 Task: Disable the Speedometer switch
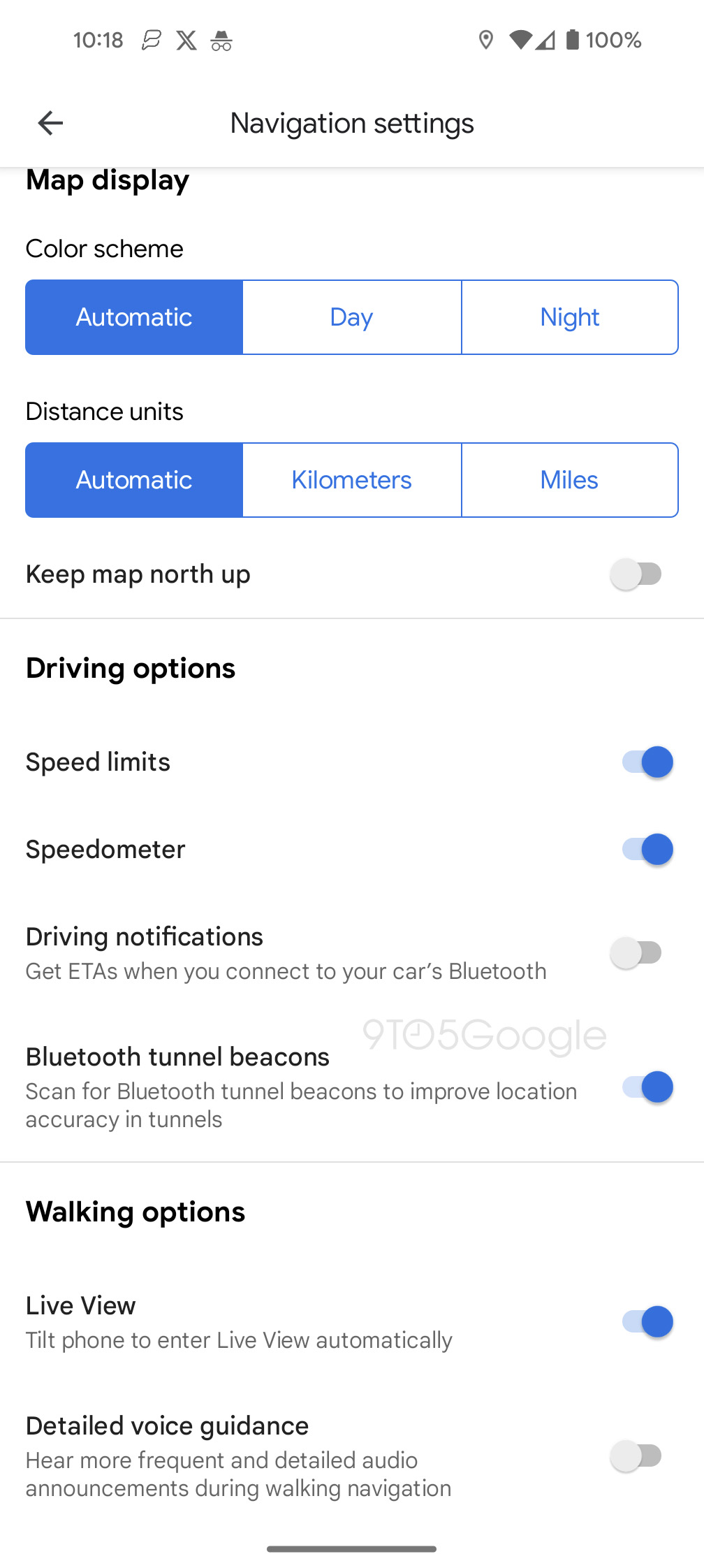[647, 849]
